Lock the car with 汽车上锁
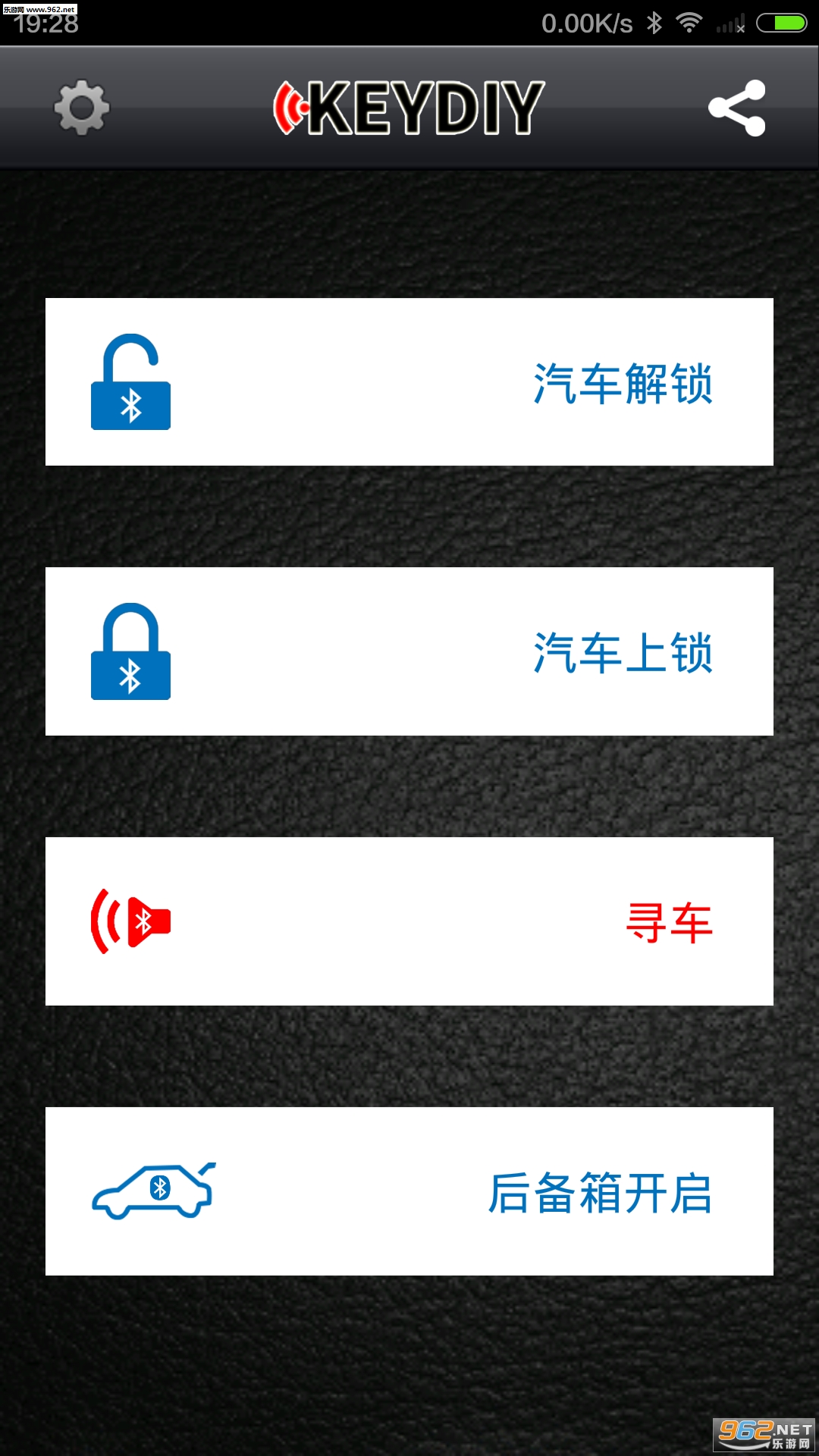The image size is (819, 1456). coord(409,651)
